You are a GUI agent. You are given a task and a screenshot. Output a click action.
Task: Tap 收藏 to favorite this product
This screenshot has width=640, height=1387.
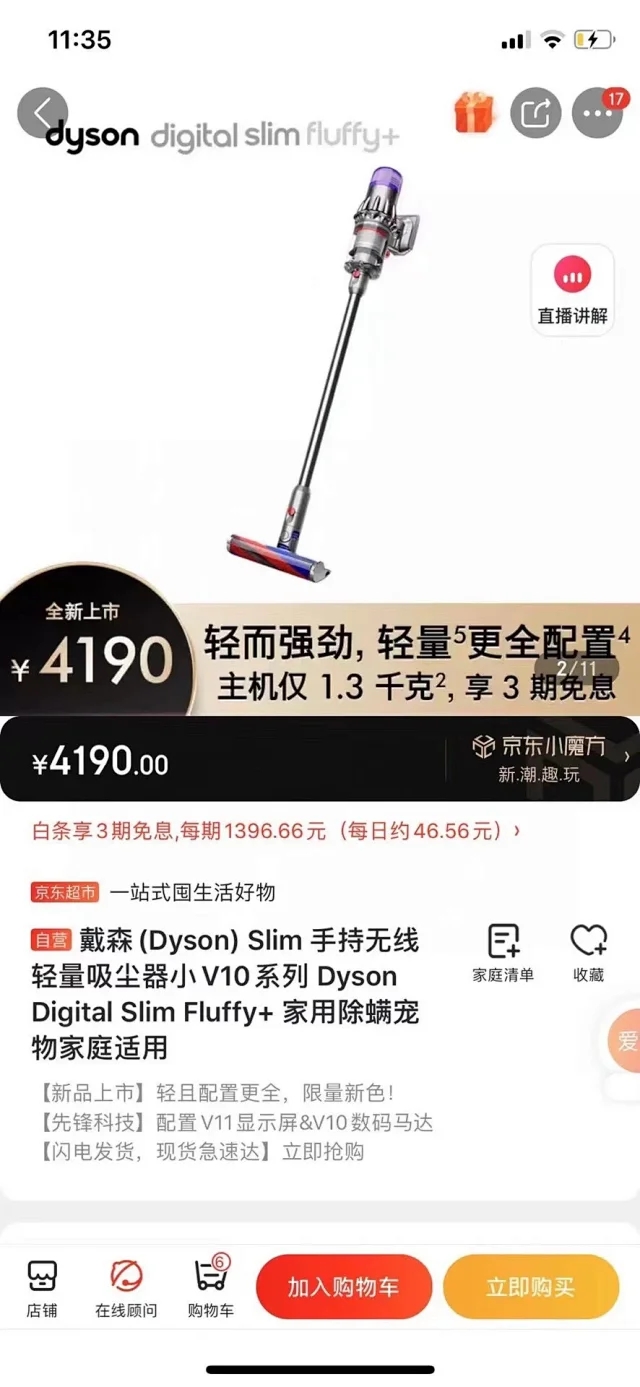(x=588, y=953)
